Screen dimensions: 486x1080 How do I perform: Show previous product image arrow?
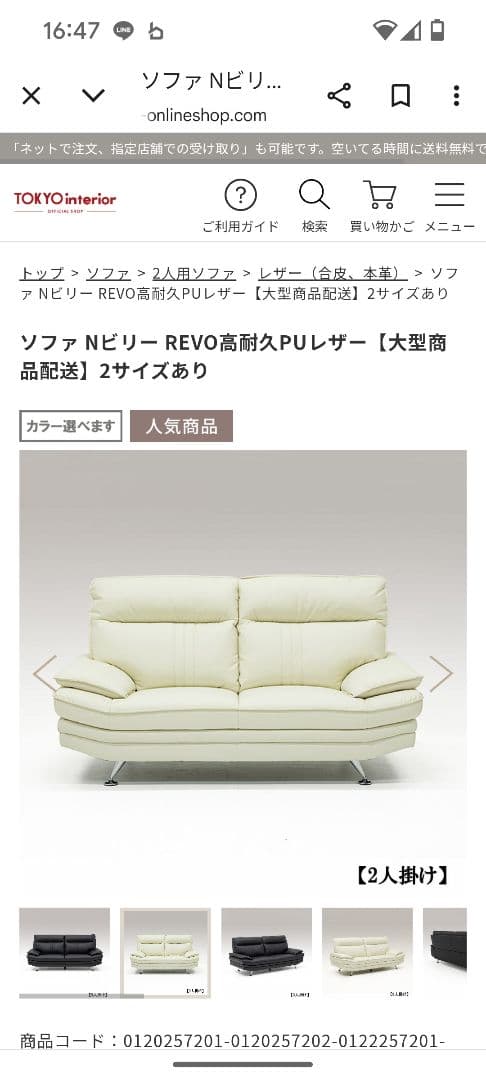[x=45, y=673]
